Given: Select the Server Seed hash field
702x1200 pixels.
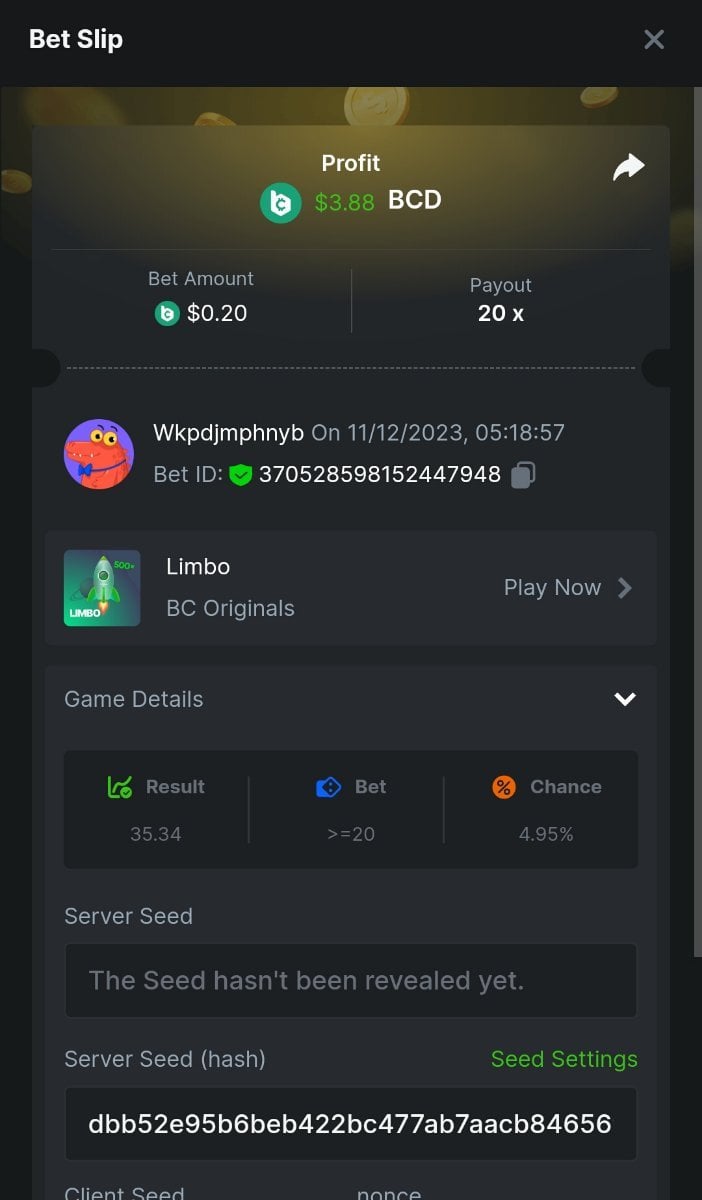Looking at the screenshot, I should pos(350,1123).
